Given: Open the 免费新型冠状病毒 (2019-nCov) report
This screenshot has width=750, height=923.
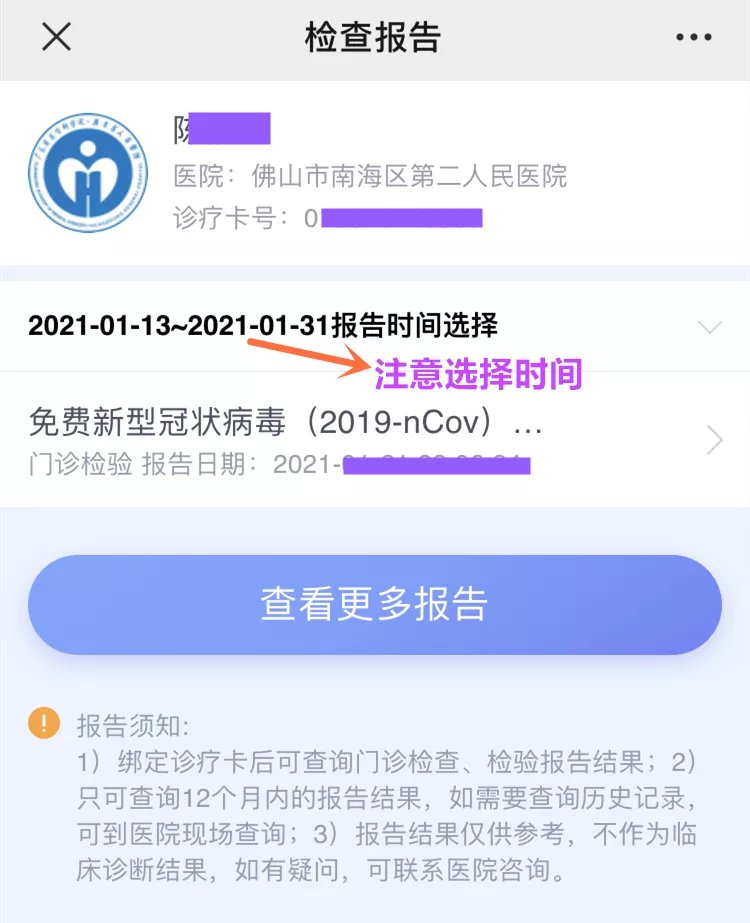Looking at the screenshot, I should [375, 440].
